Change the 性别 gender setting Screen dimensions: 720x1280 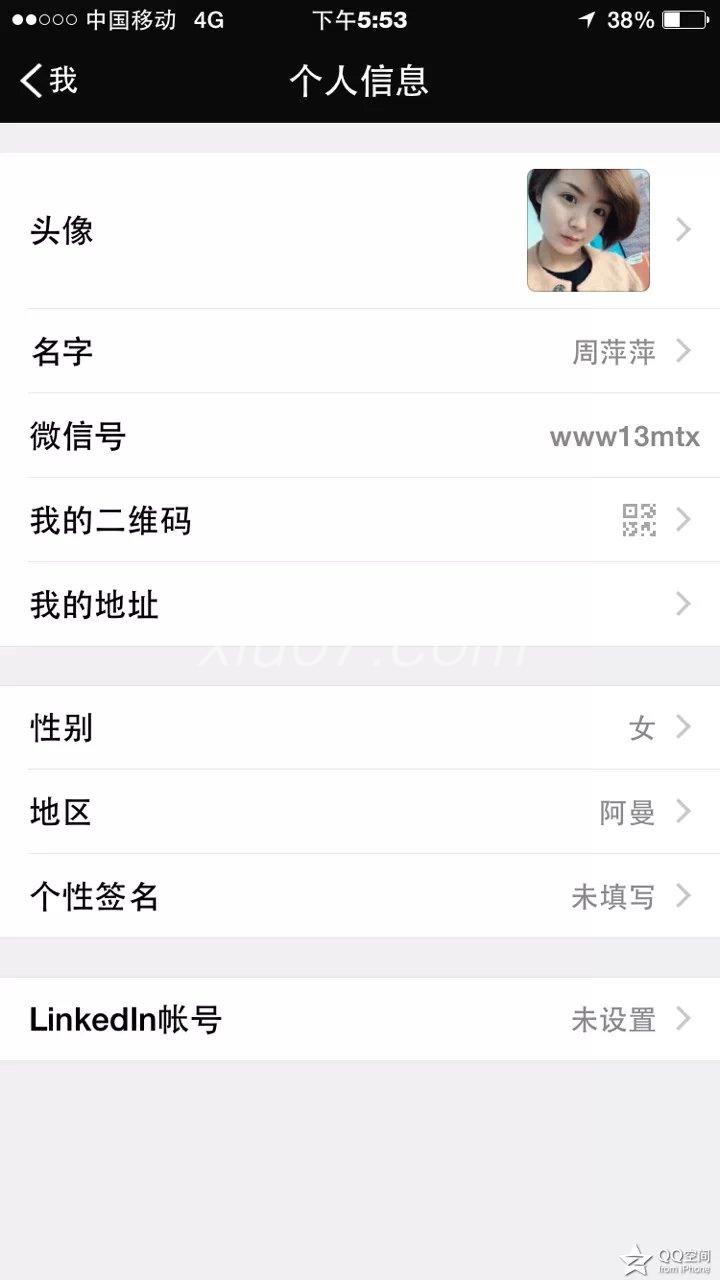coord(360,728)
